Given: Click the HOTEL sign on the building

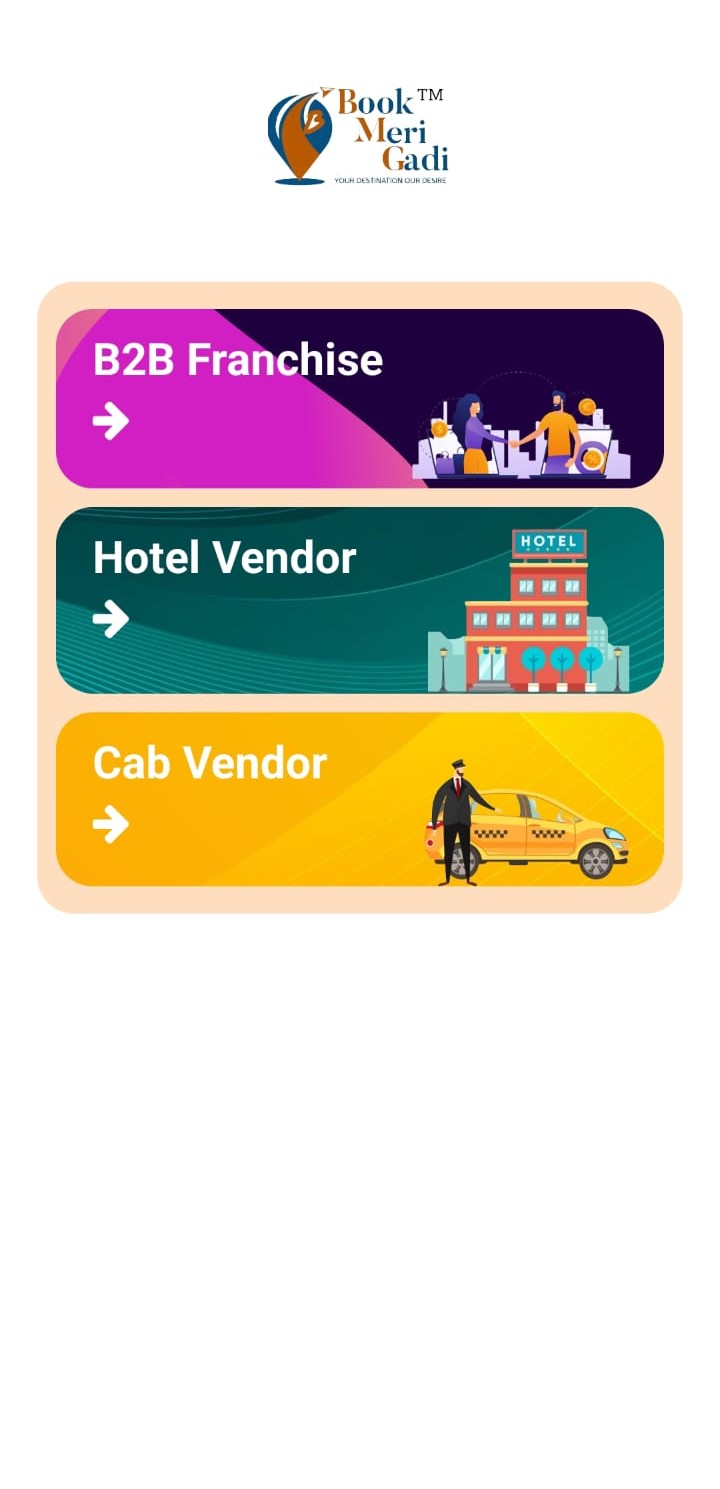Looking at the screenshot, I should click(549, 542).
